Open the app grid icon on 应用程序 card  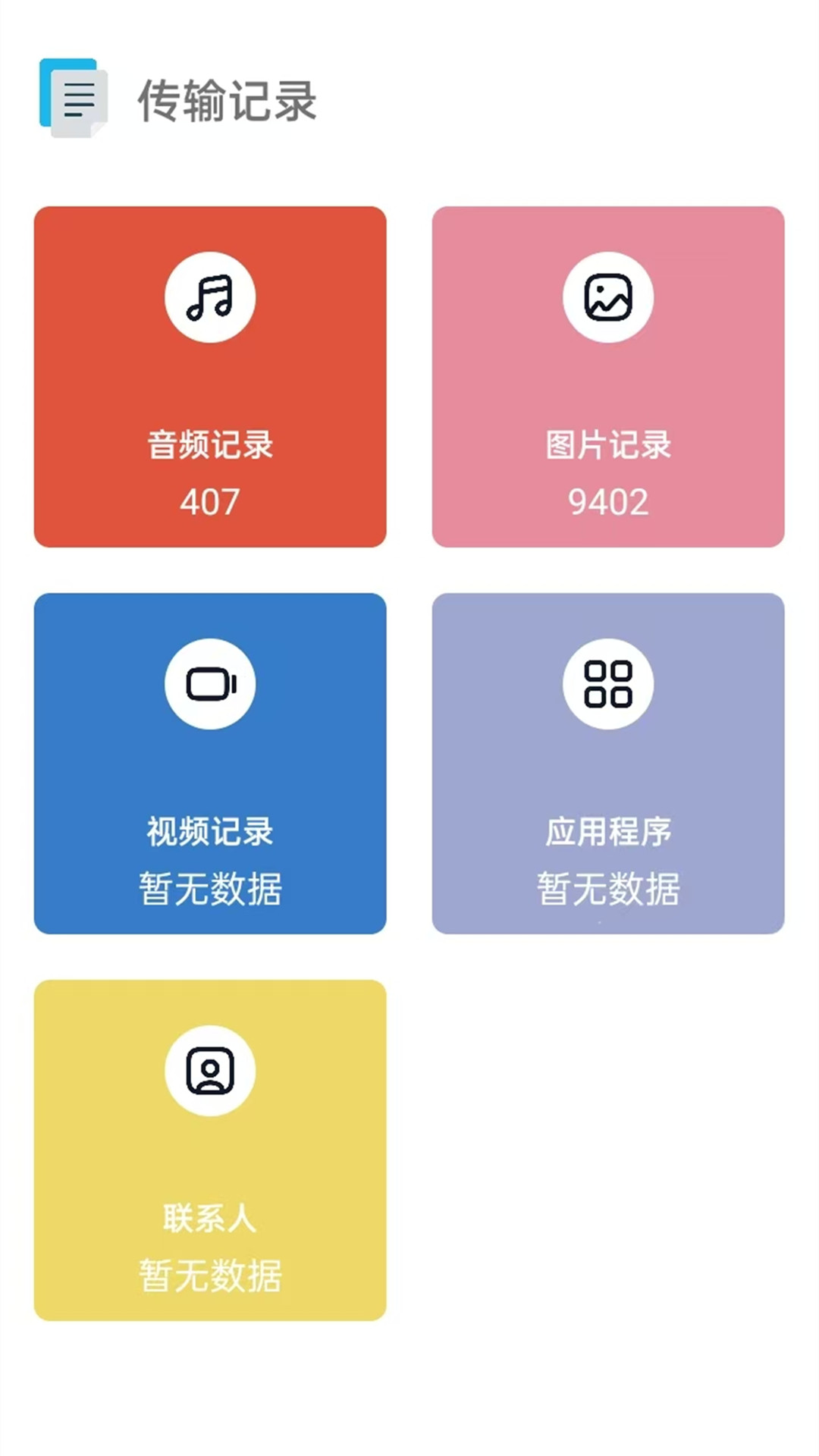(x=609, y=683)
